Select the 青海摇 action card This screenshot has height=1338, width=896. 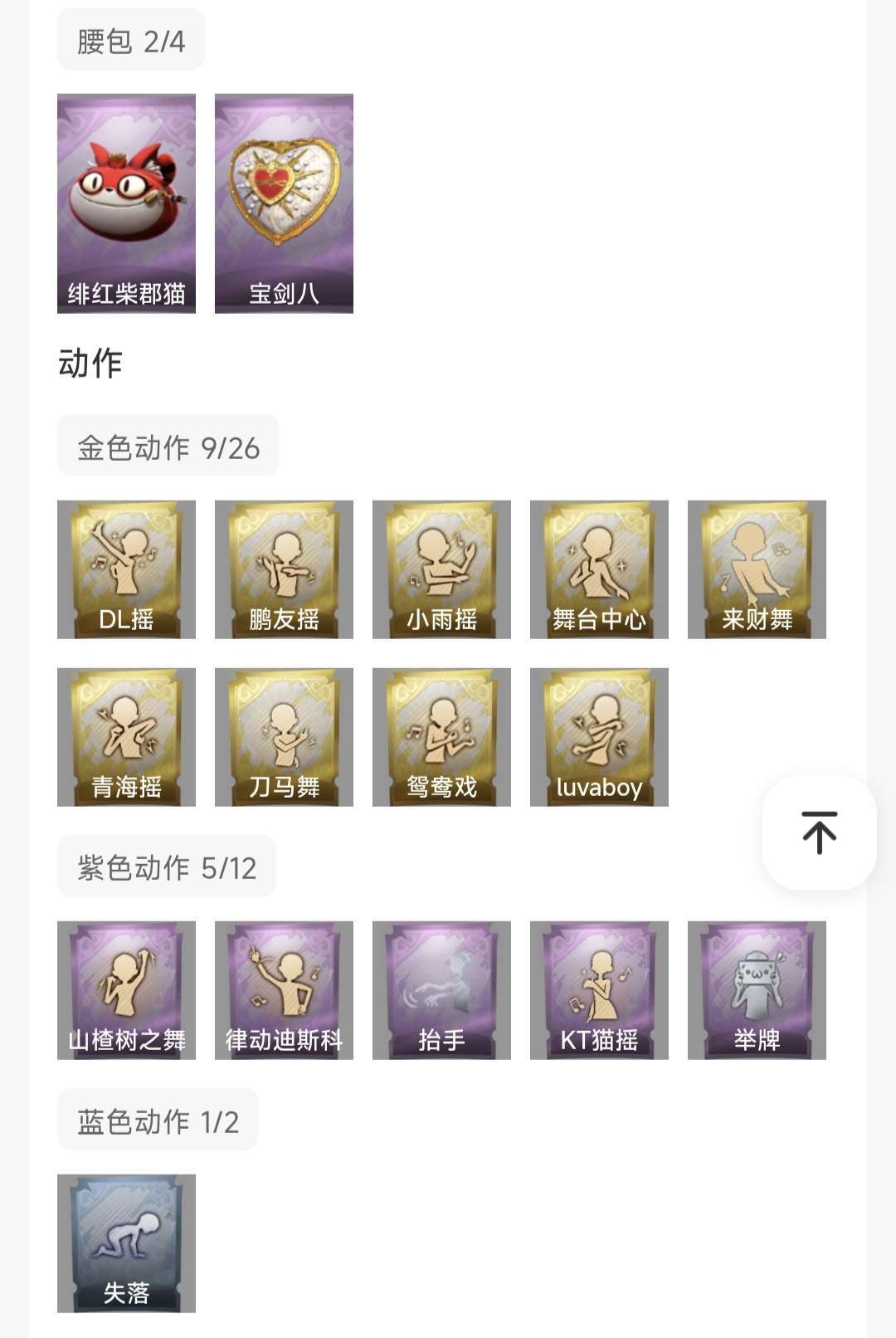126,735
